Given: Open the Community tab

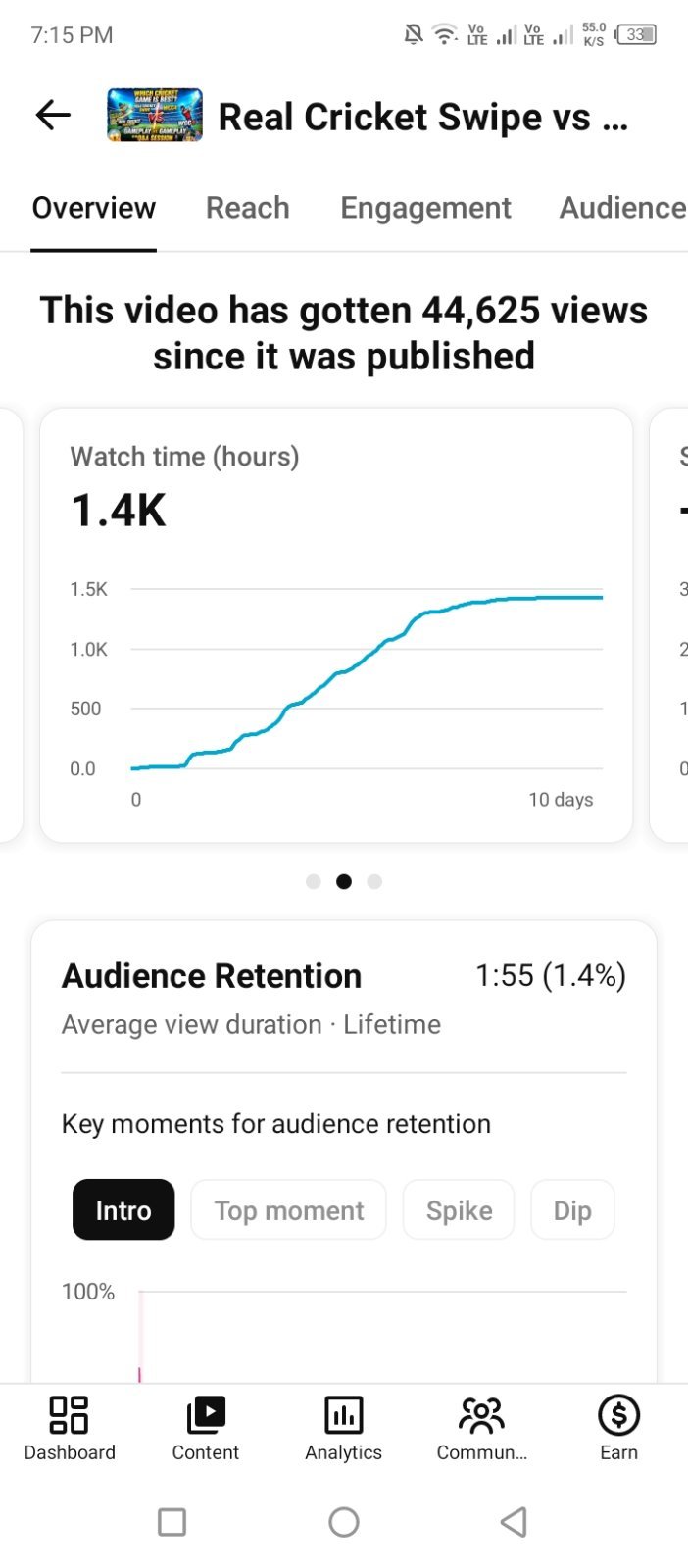Looking at the screenshot, I should (481, 1429).
